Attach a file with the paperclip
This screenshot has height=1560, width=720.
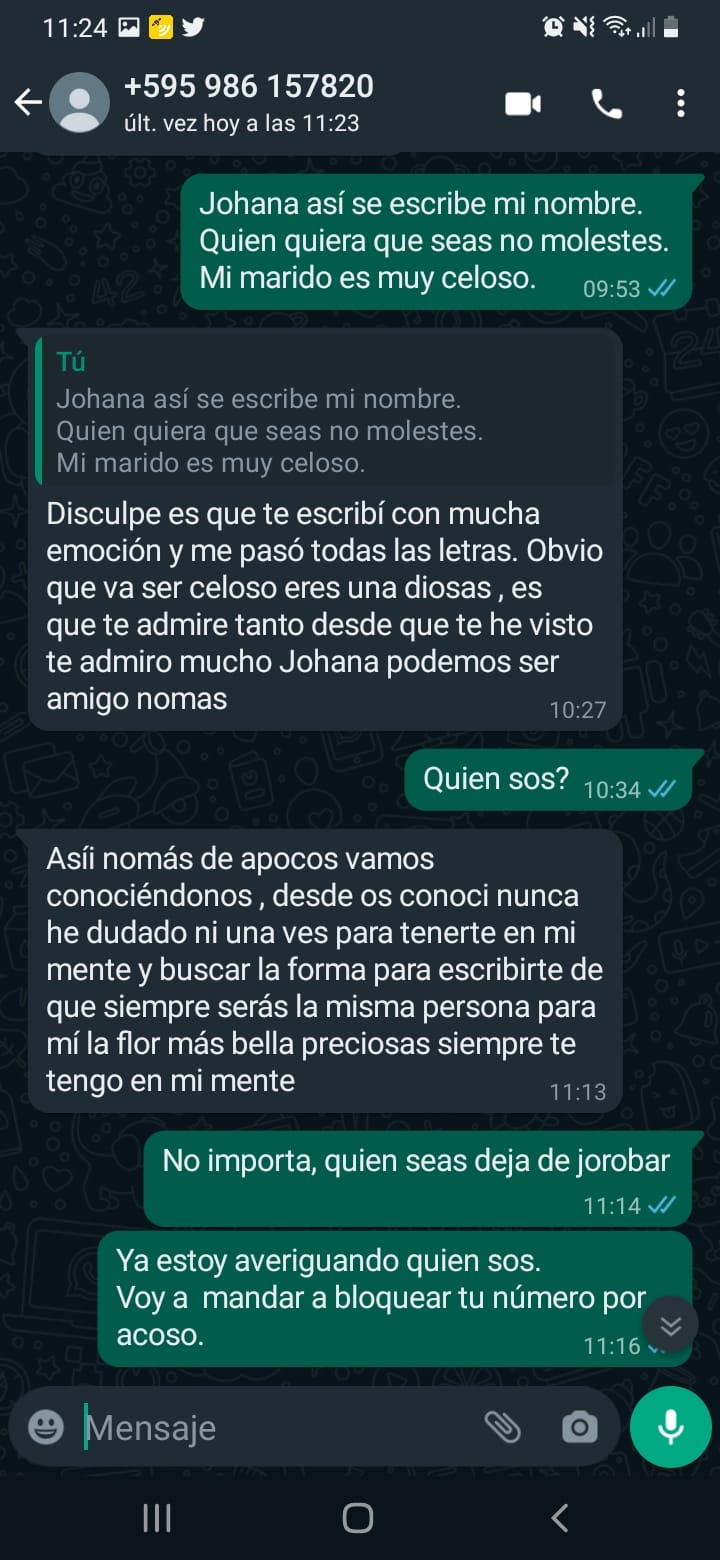click(503, 1427)
